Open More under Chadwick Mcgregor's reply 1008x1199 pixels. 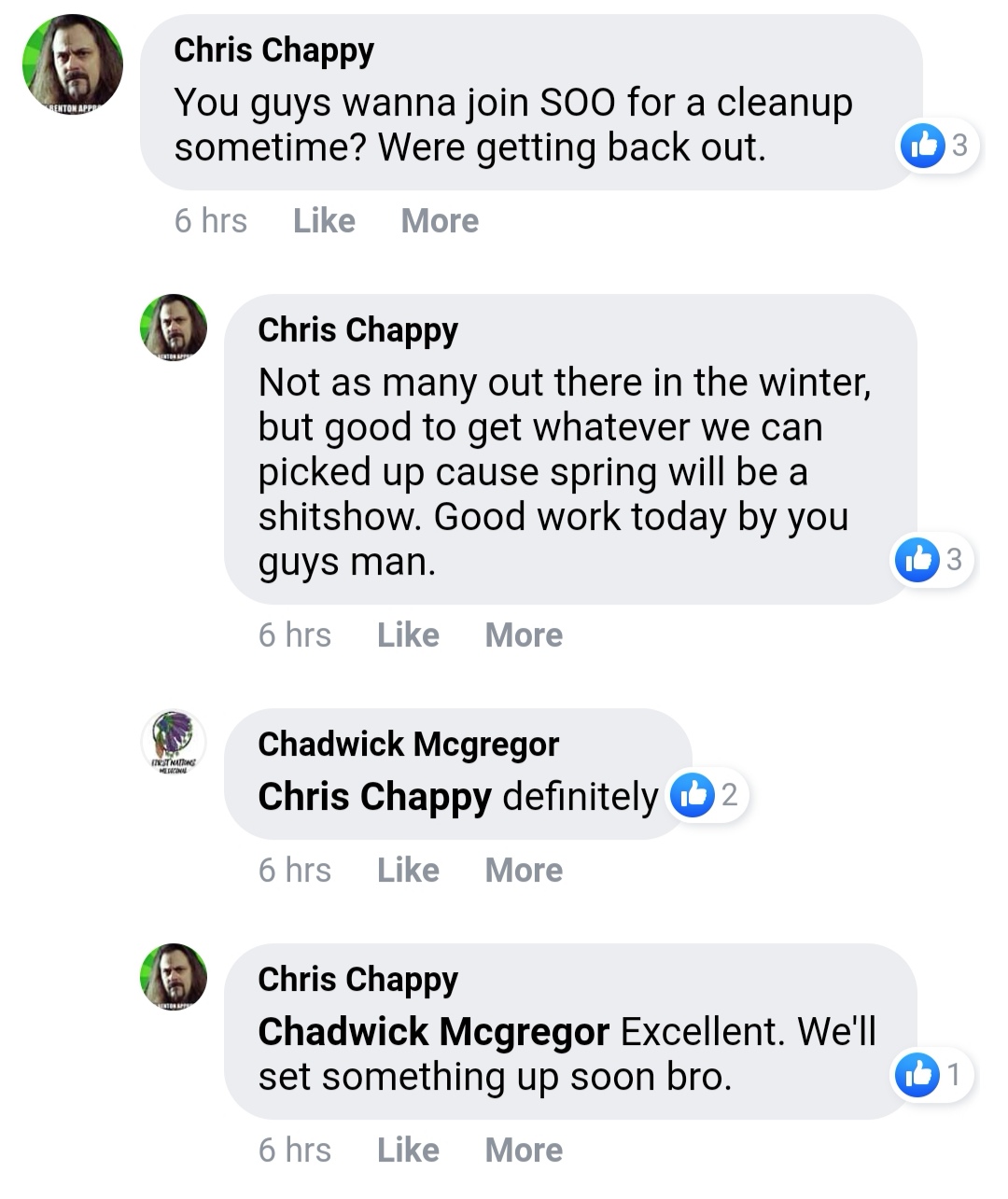click(524, 871)
